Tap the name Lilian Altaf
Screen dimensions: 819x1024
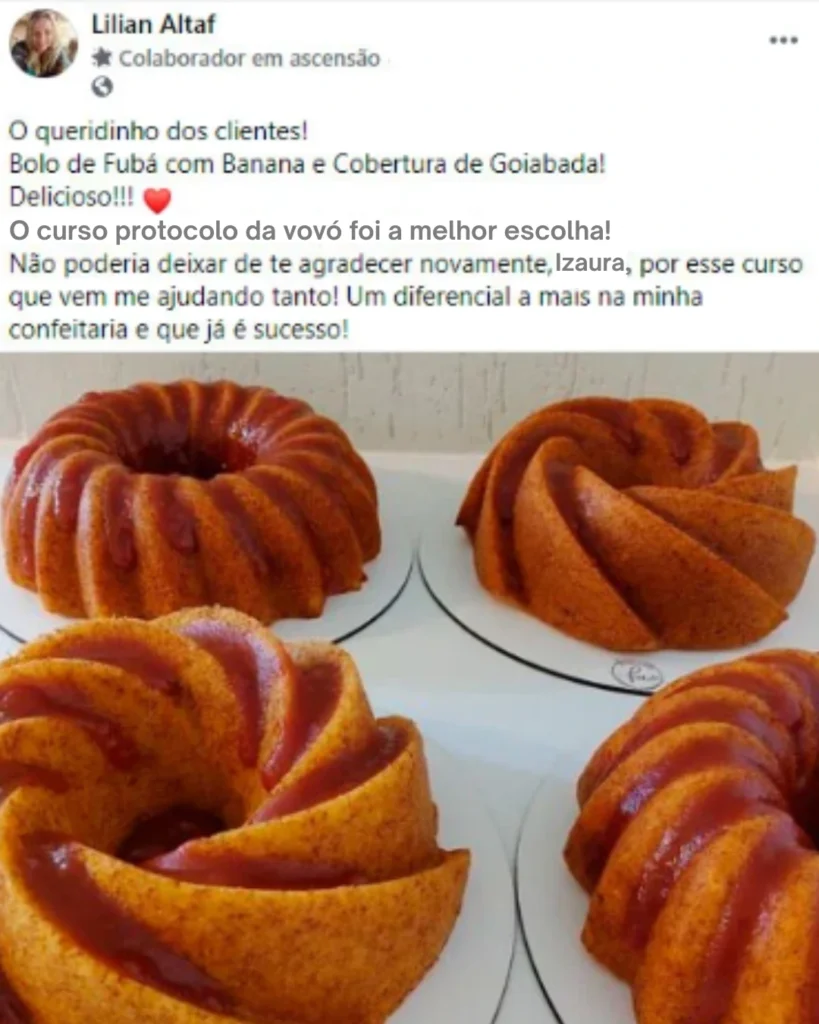coord(153,23)
